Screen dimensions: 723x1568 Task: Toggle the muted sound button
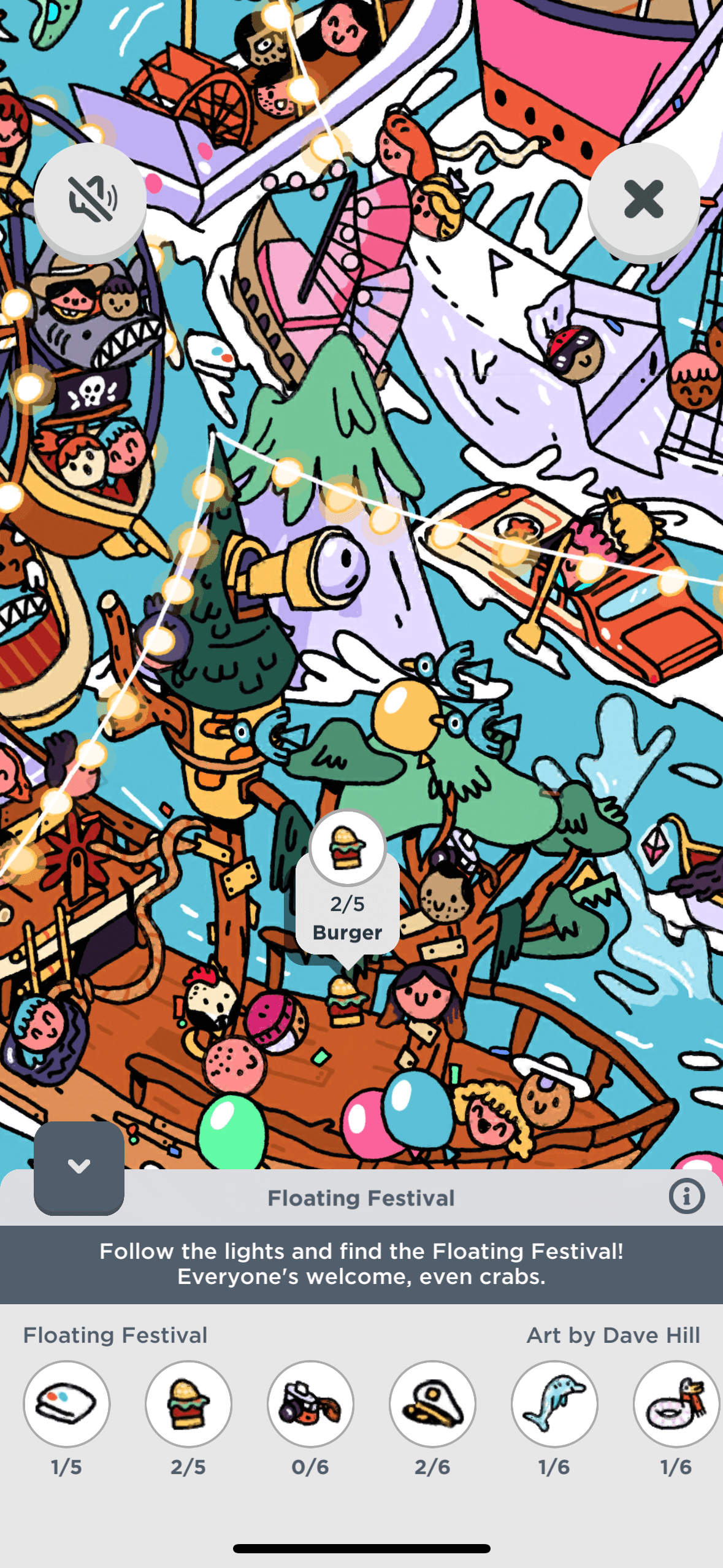(90, 199)
